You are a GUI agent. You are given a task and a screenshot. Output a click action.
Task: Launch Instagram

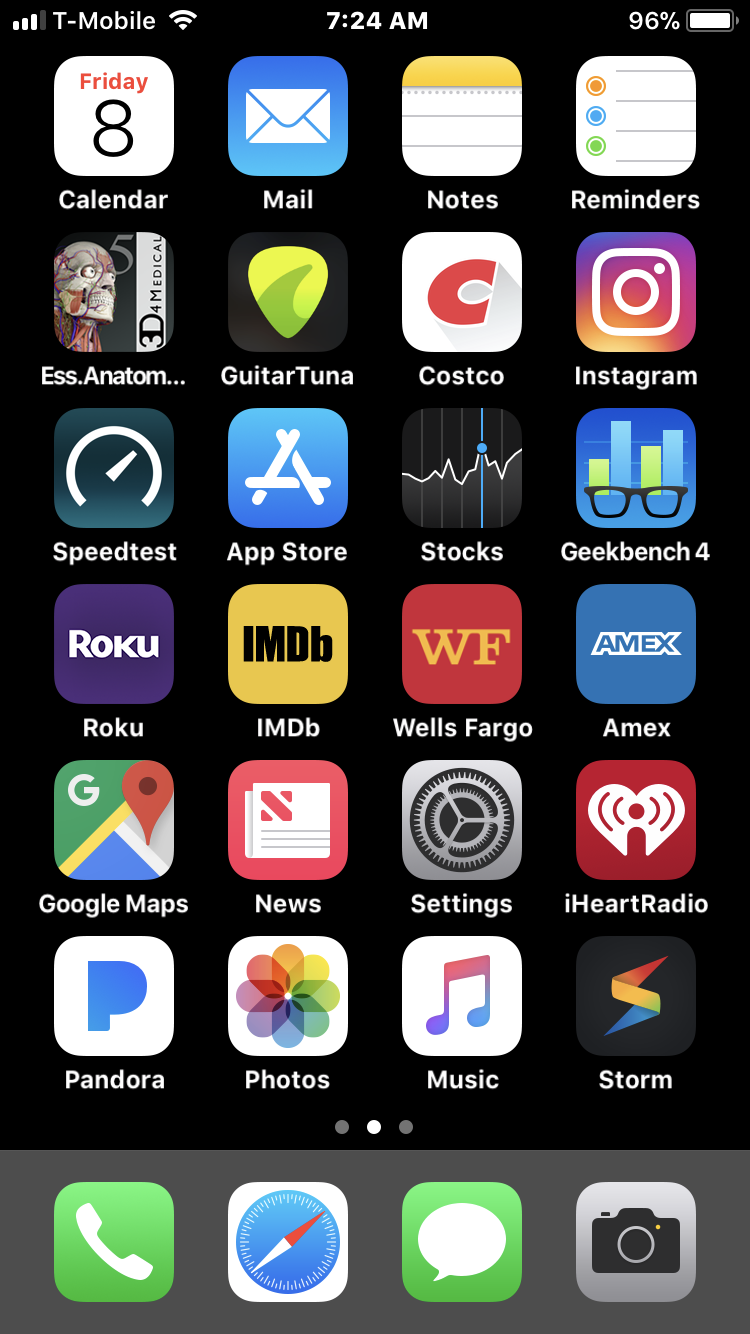click(636, 292)
